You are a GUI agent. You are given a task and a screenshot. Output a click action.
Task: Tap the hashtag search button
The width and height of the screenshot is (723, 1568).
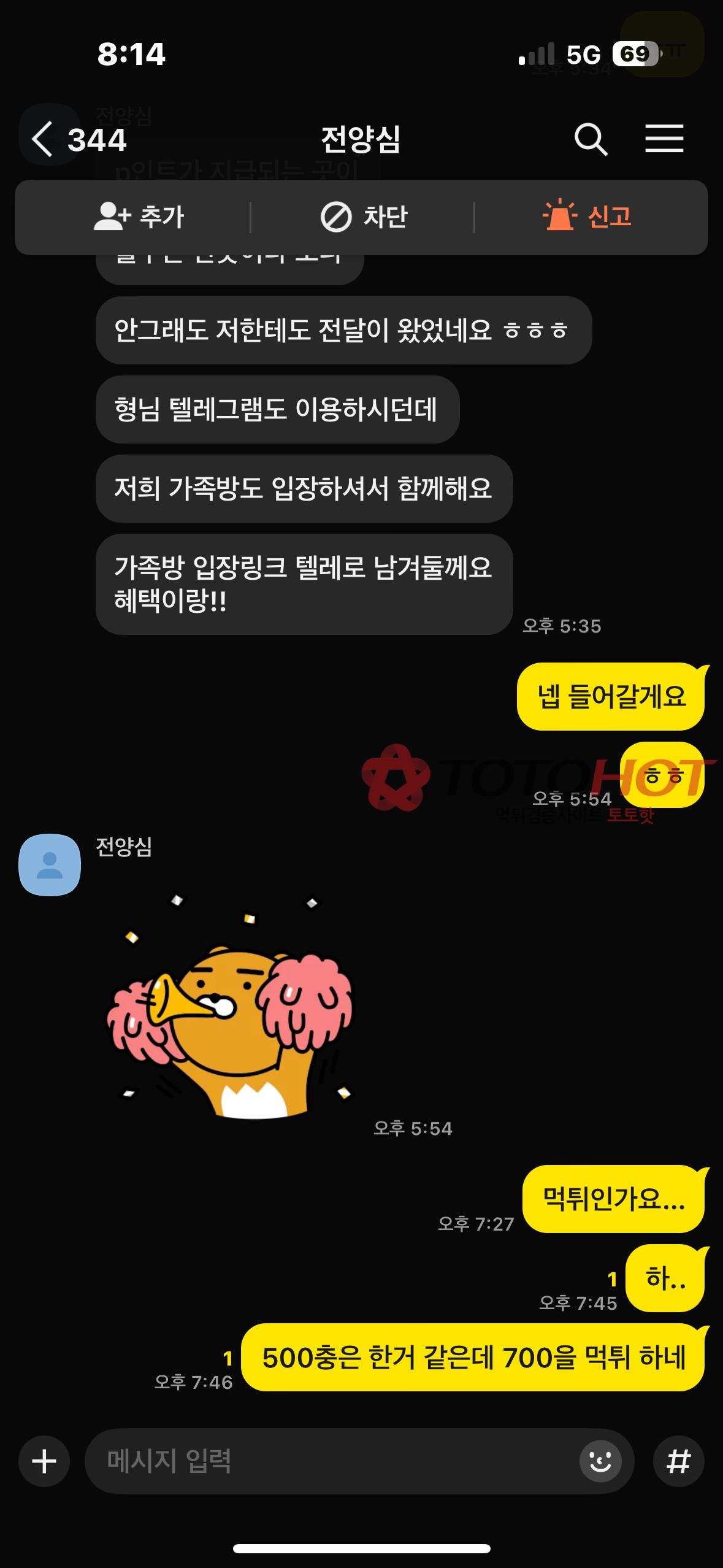pos(678,1461)
